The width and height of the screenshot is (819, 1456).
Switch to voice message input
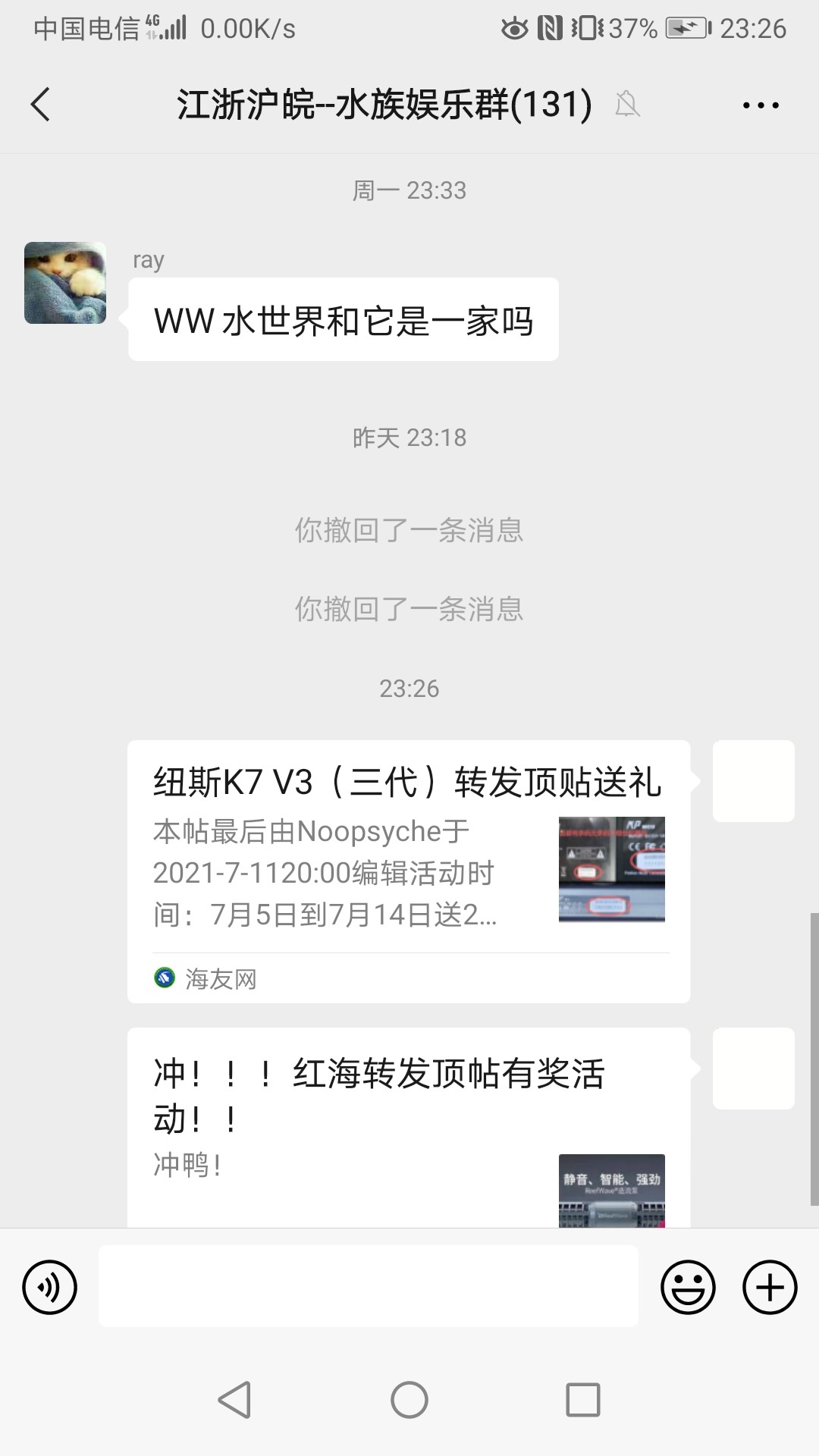pyautogui.click(x=50, y=1287)
